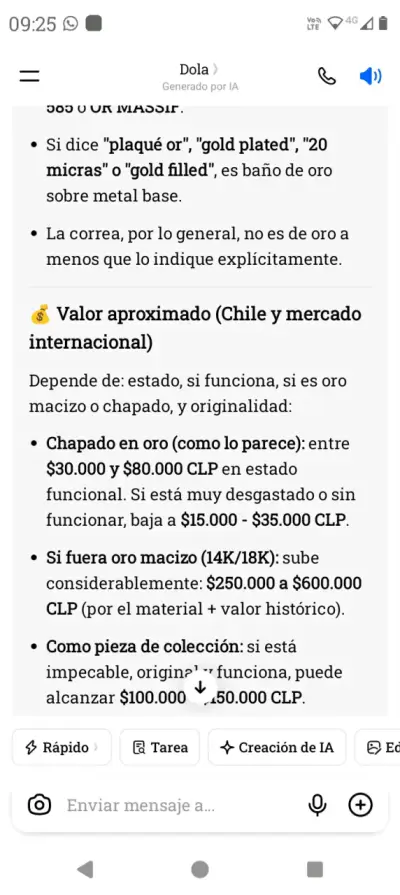Jump to bottom with the down arrow
The height and width of the screenshot is (895, 400).
click(200, 688)
